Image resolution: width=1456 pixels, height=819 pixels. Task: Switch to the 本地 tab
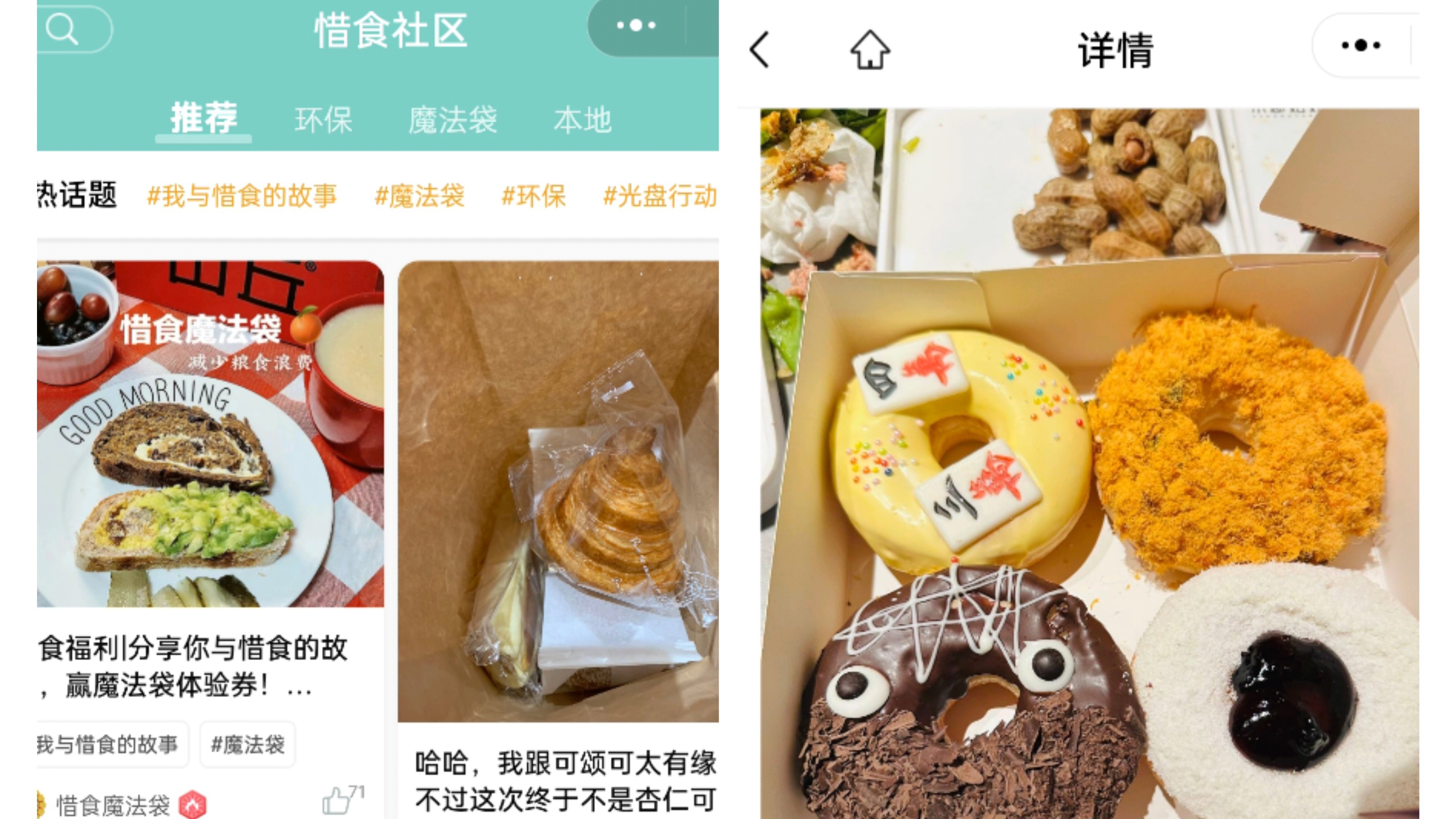[582, 120]
